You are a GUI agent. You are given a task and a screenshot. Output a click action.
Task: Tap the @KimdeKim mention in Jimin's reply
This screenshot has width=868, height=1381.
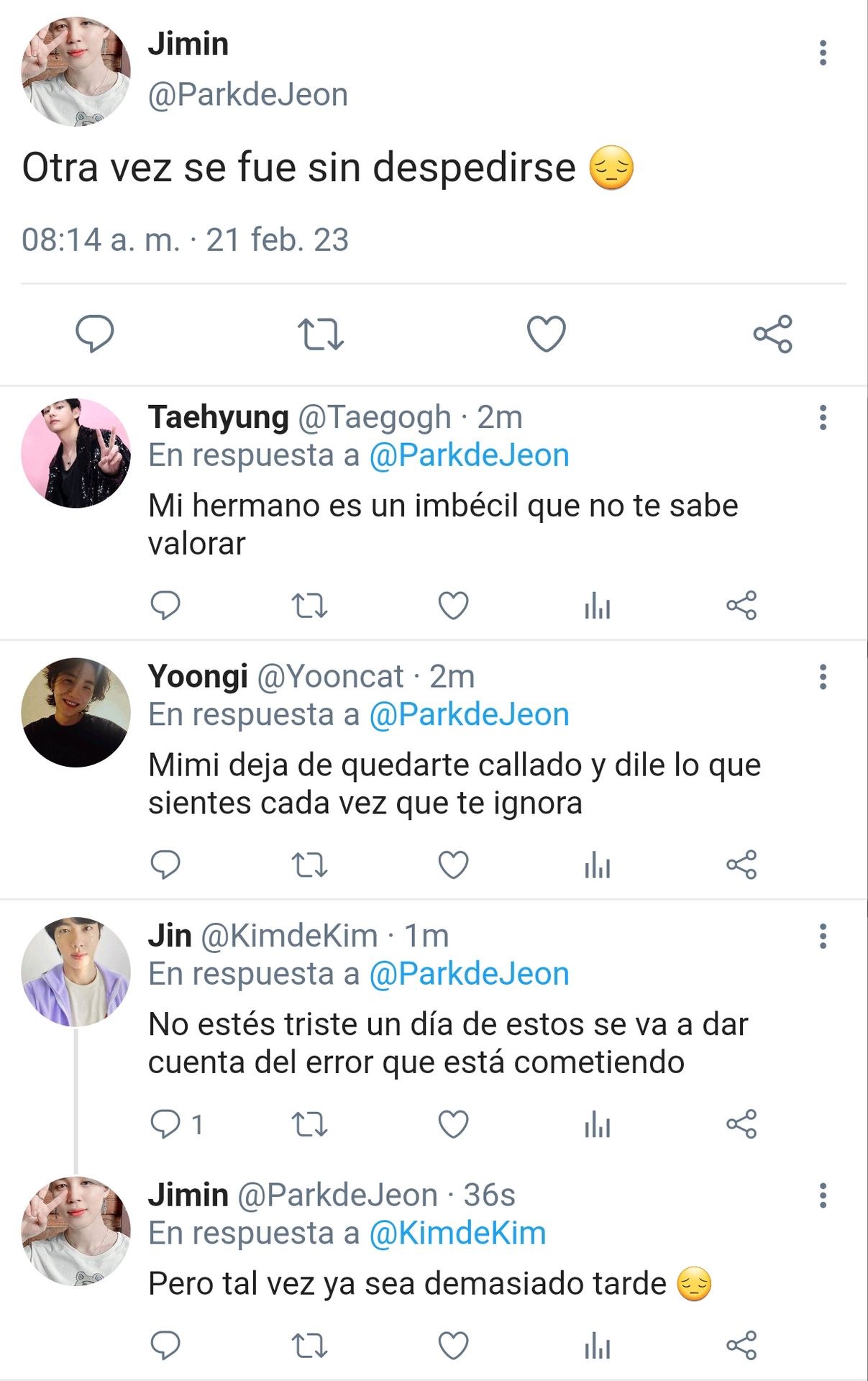[x=457, y=1233]
